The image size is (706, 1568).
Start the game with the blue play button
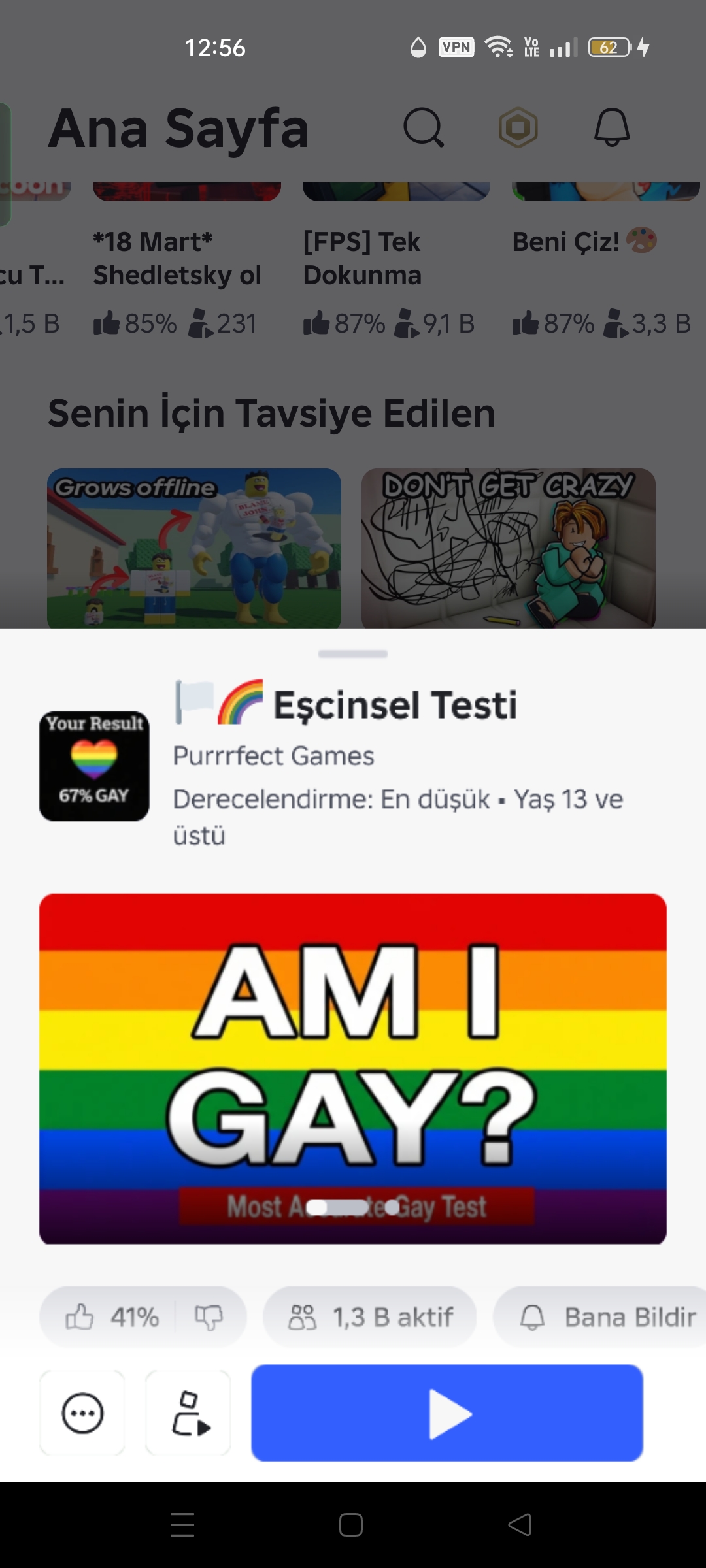tap(447, 1413)
